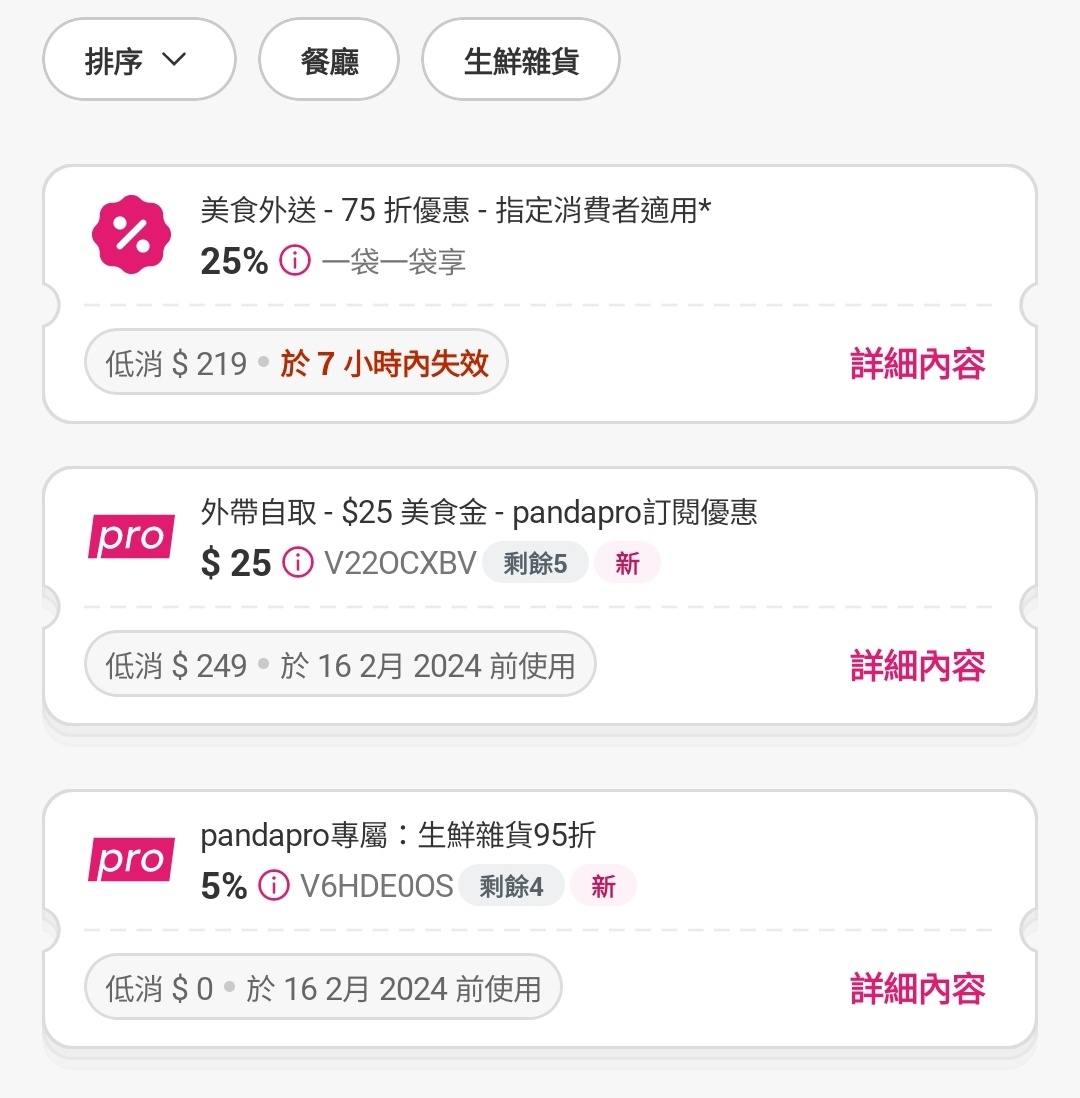This screenshot has height=1098, width=1080.
Task: Open the 排序 sort dropdown
Action: click(x=138, y=60)
